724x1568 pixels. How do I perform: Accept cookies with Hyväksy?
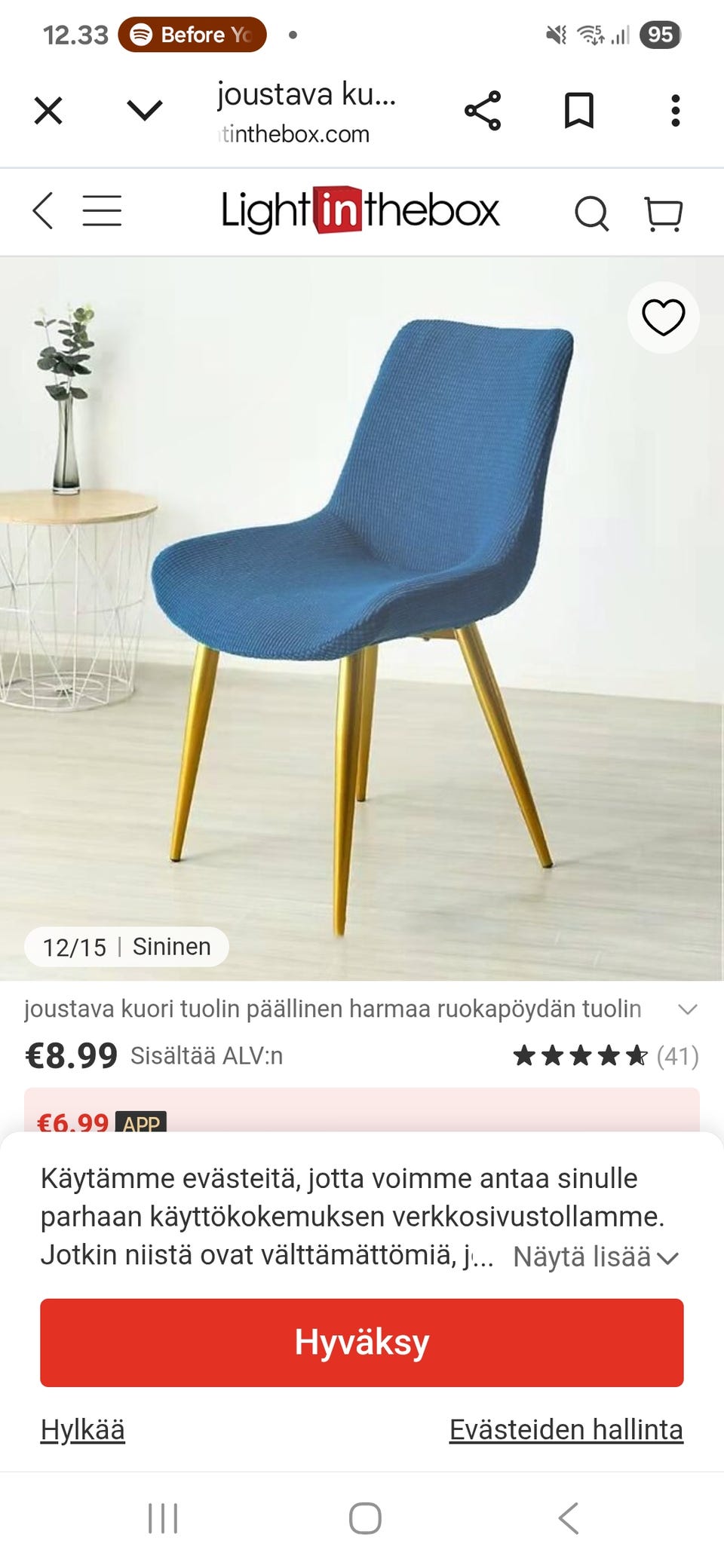(362, 1342)
